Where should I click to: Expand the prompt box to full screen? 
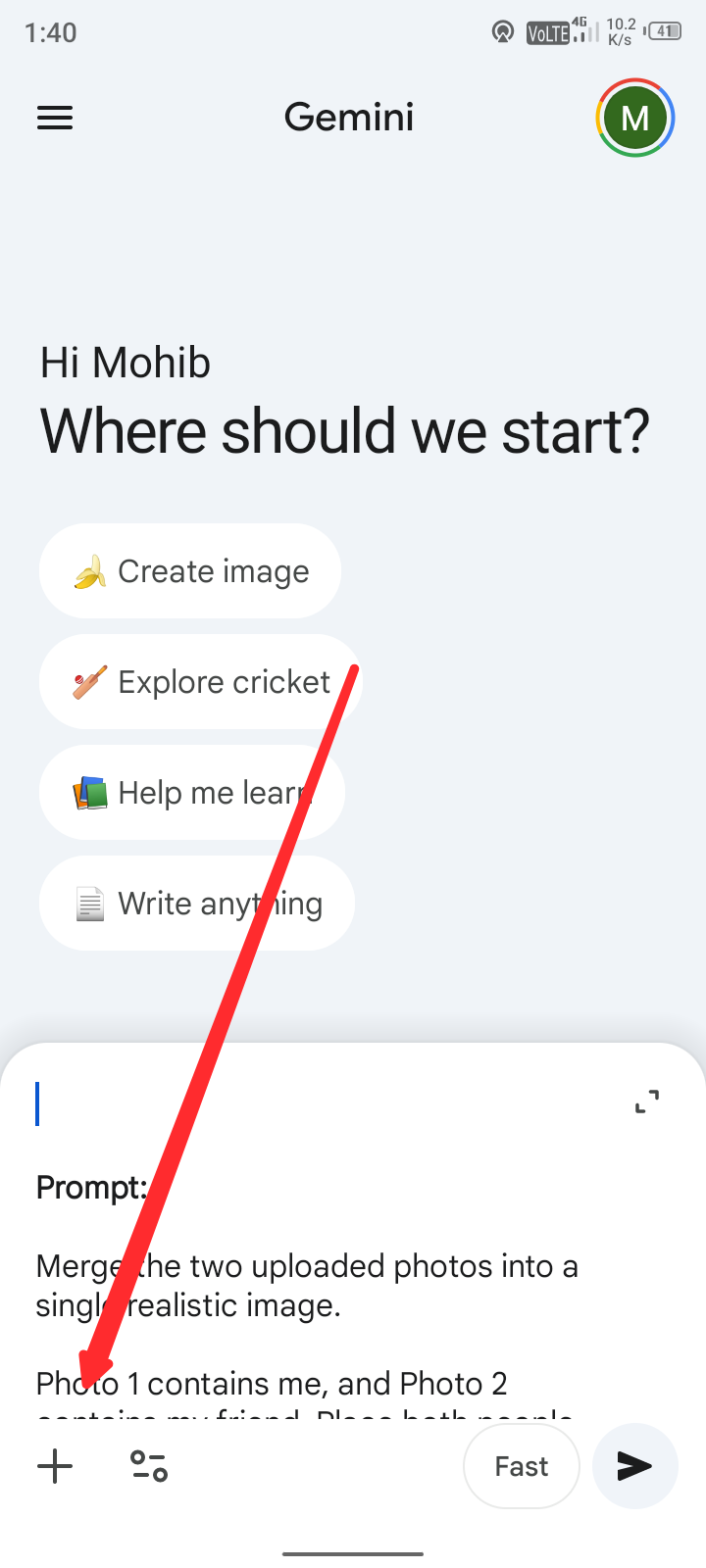point(647,1102)
